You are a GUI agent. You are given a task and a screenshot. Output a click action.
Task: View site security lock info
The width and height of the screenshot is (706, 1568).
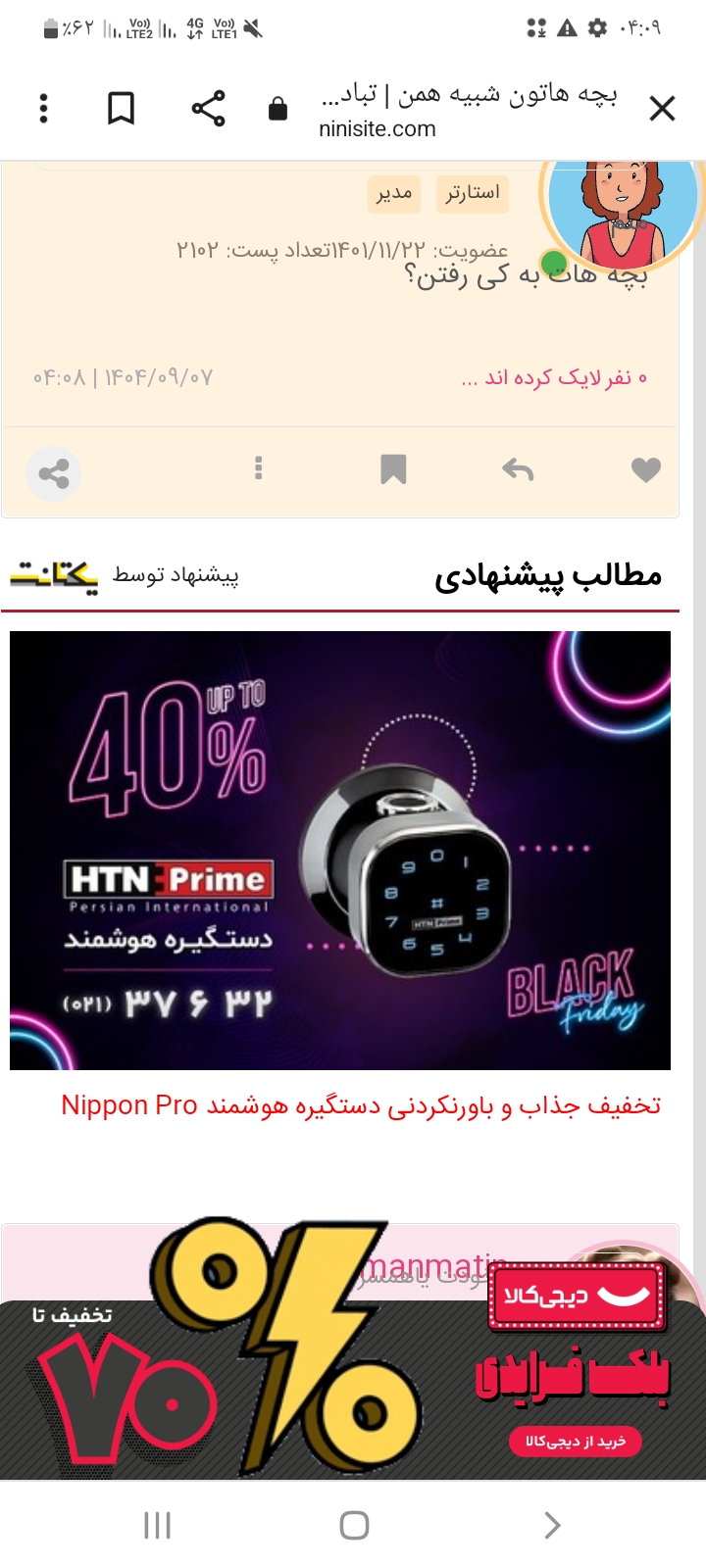point(277,109)
